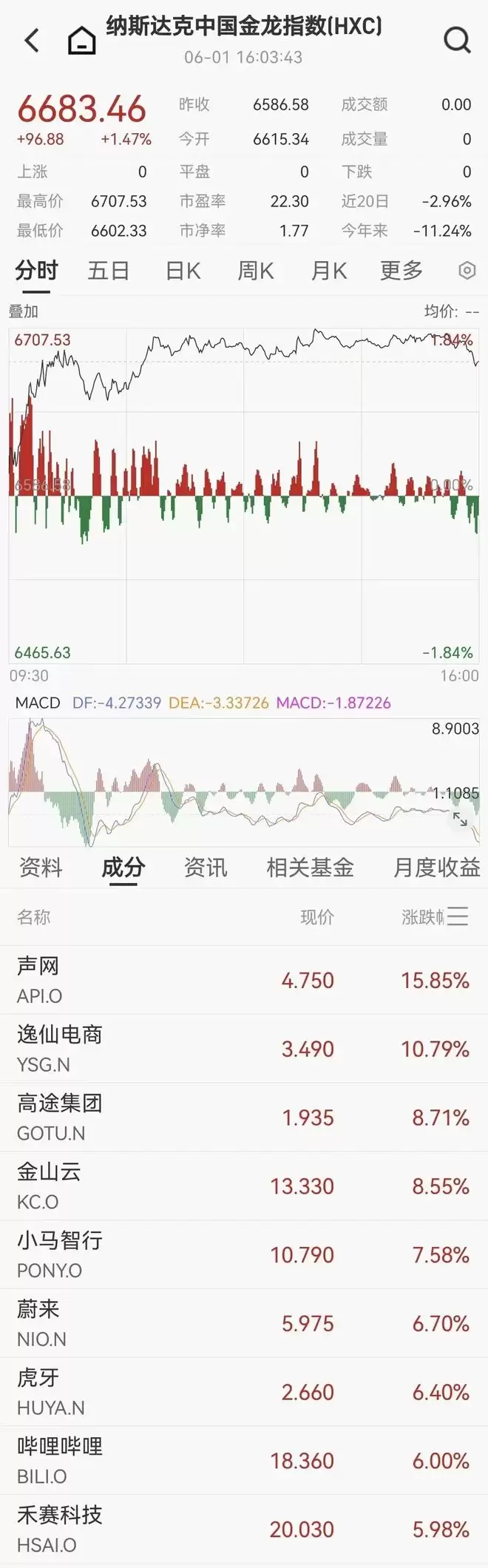
Task: Open the 声网 API.O stock row
Action: 244,980
